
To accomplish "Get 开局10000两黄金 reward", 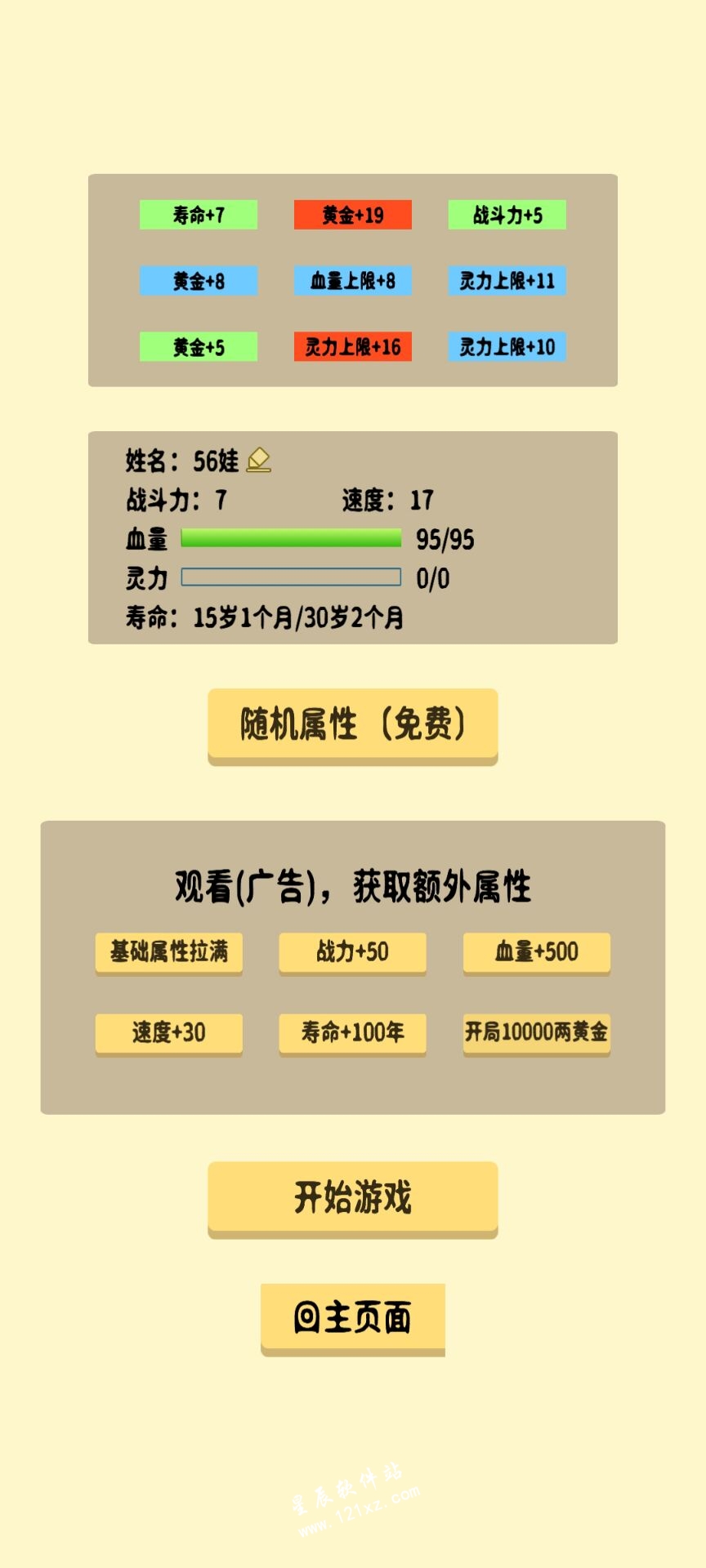I will pos(536,1032).
